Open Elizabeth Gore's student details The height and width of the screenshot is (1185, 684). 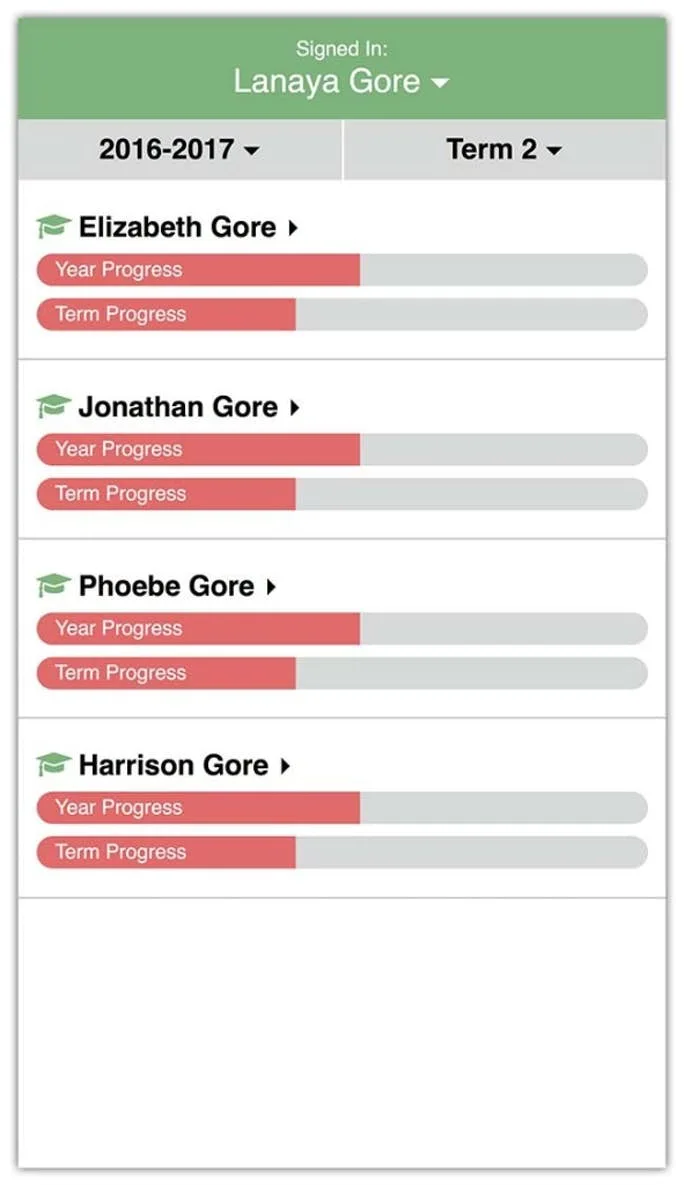188,227
